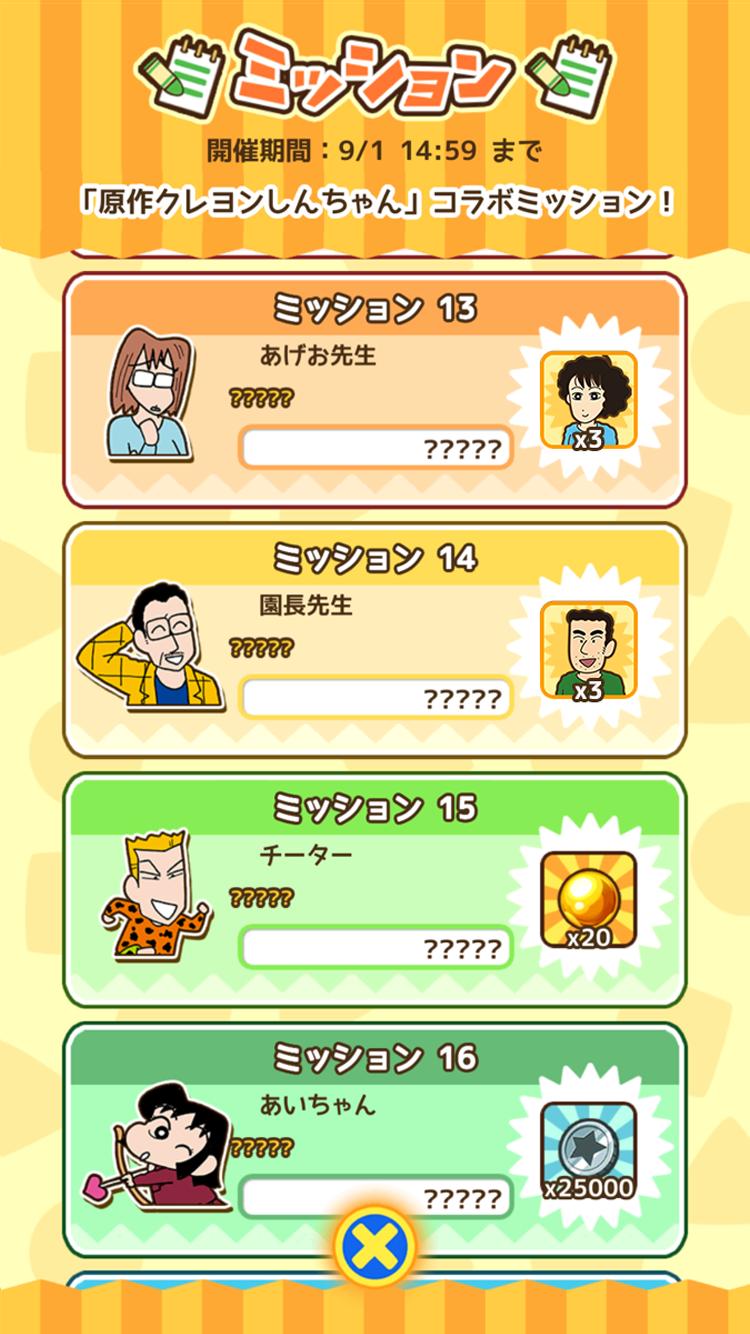Open the ミッション 13 card for あげお先生

(375, 390)
